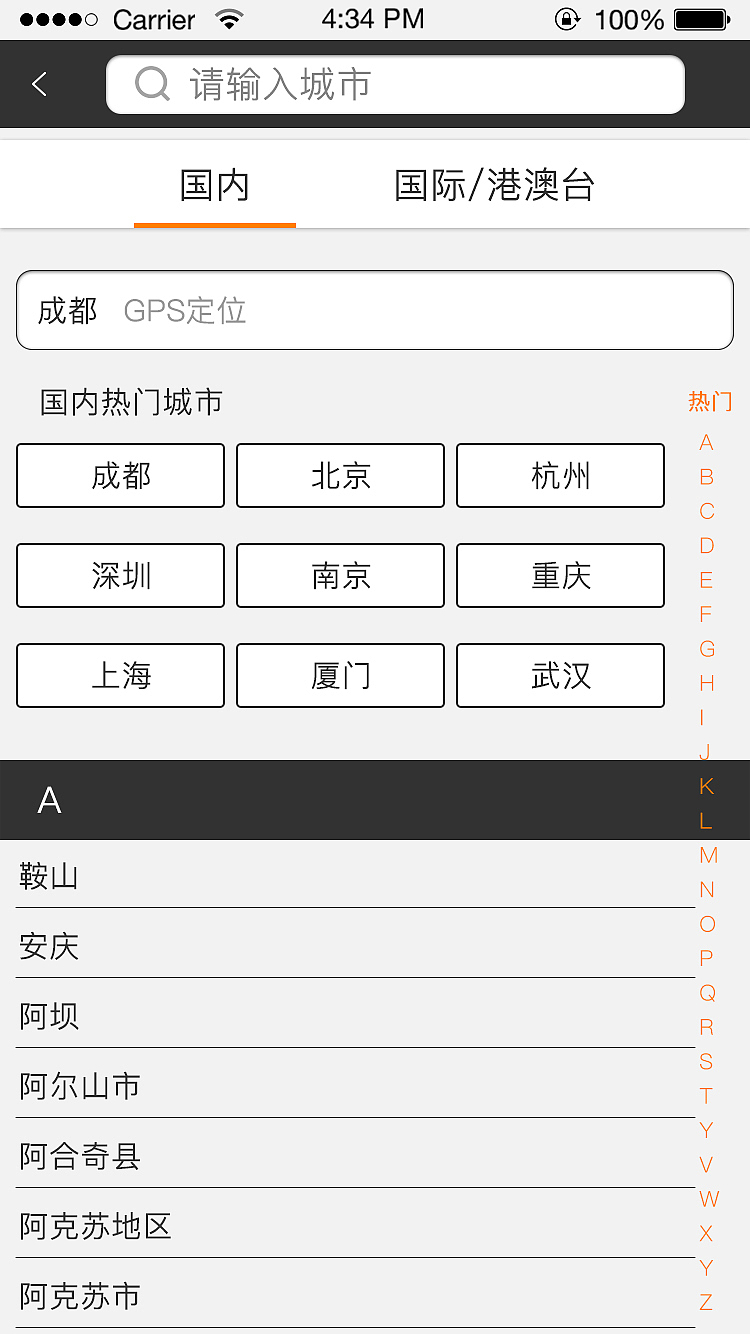This screenshot has width=750, height=1334.
Task: Select 成都 from hot cities
Action: click(x=120, y=476)
